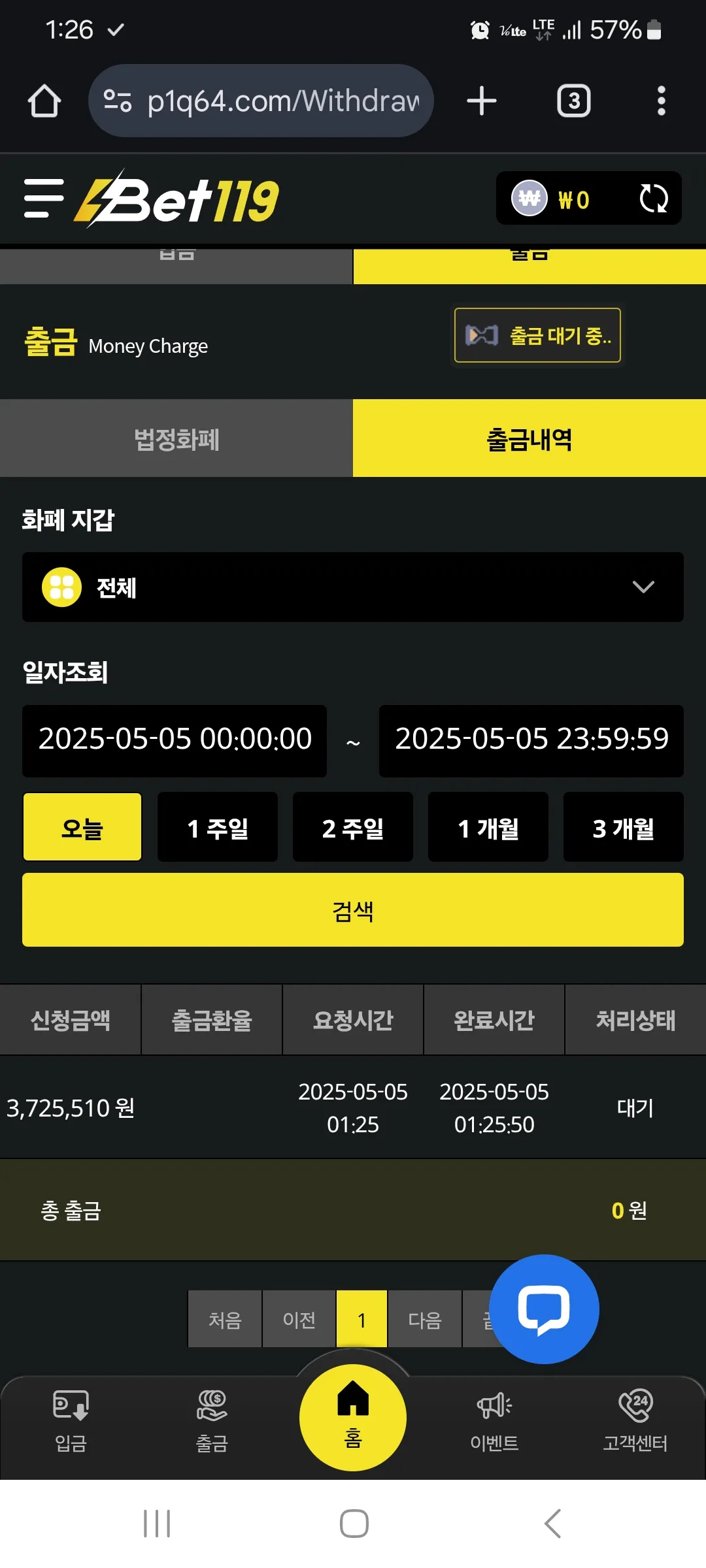The image size is (706, 1568).
Task: Refresh the ₩0 balance
Action: click(653, 199)
